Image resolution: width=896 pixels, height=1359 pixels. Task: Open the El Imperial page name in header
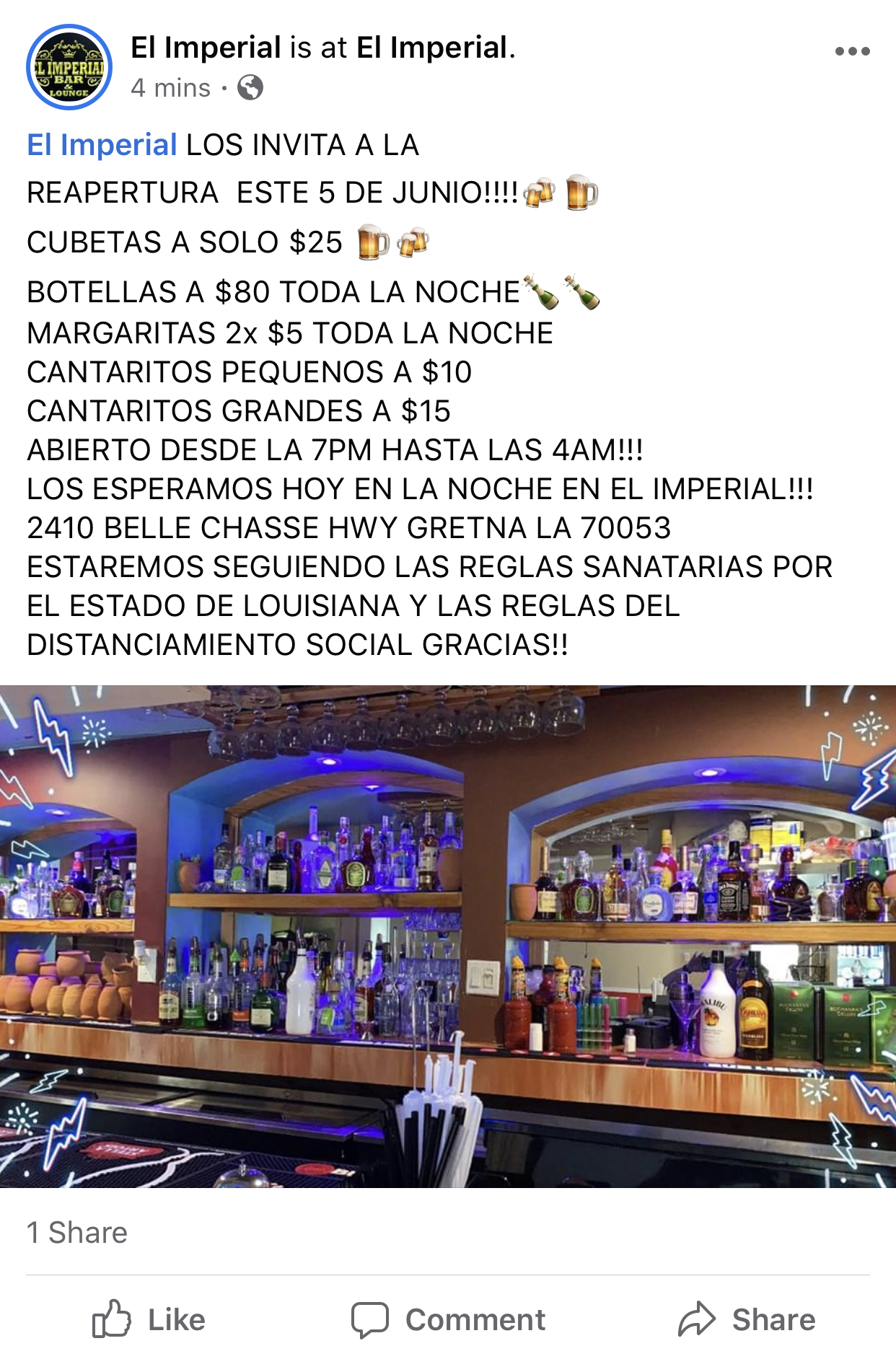[x=206, y=48]
